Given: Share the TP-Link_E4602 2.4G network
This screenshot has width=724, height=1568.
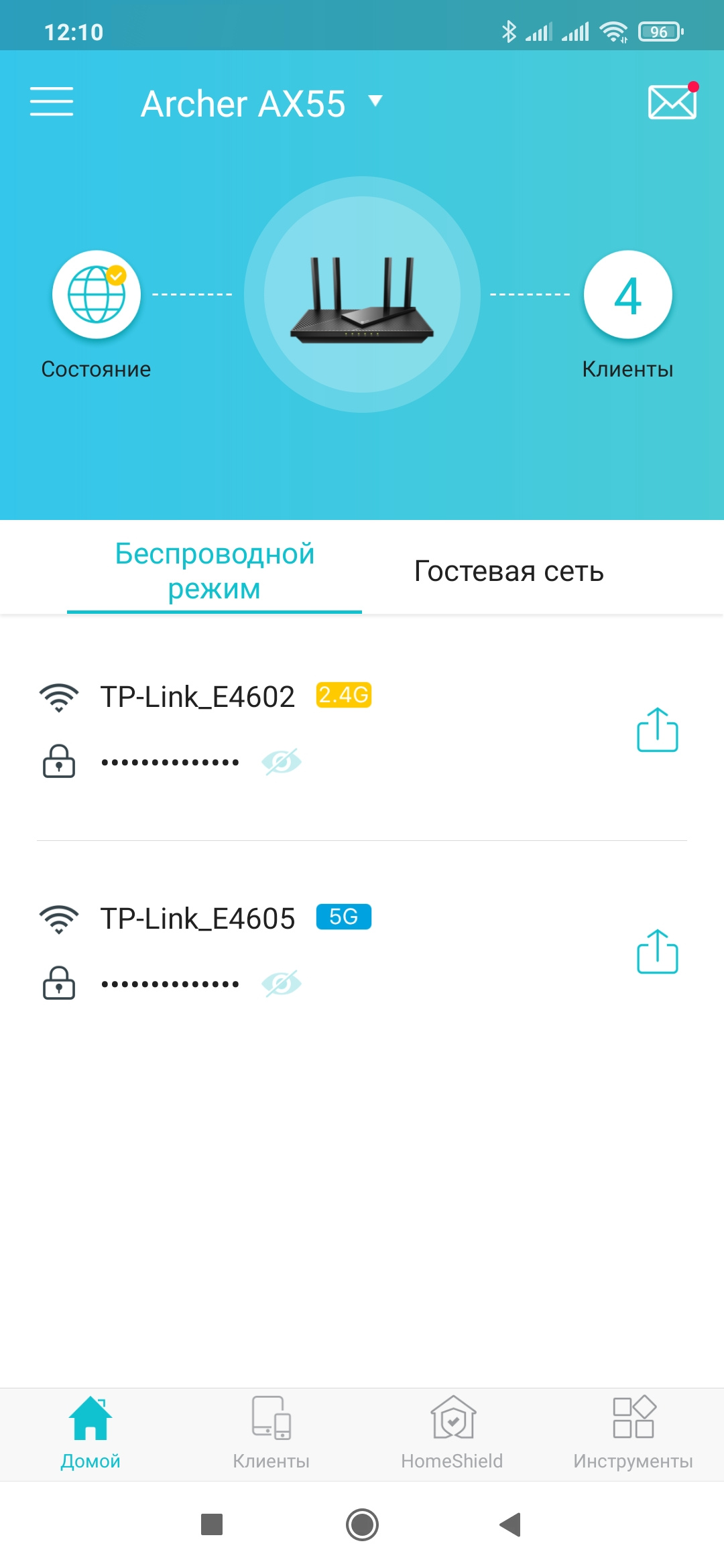Looking at the screenshot, I should (x=657, y=730).
